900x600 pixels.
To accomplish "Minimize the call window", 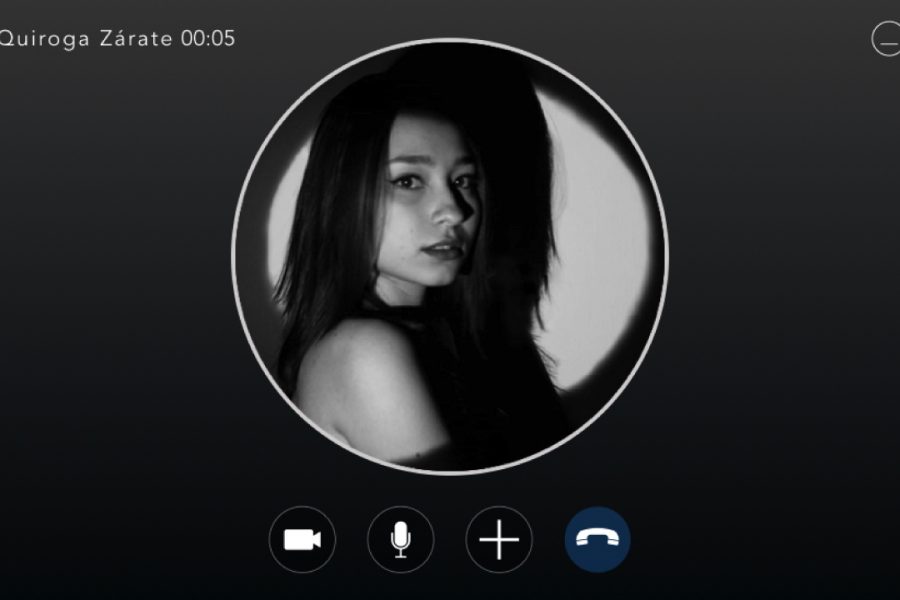I will coord(886,39).
